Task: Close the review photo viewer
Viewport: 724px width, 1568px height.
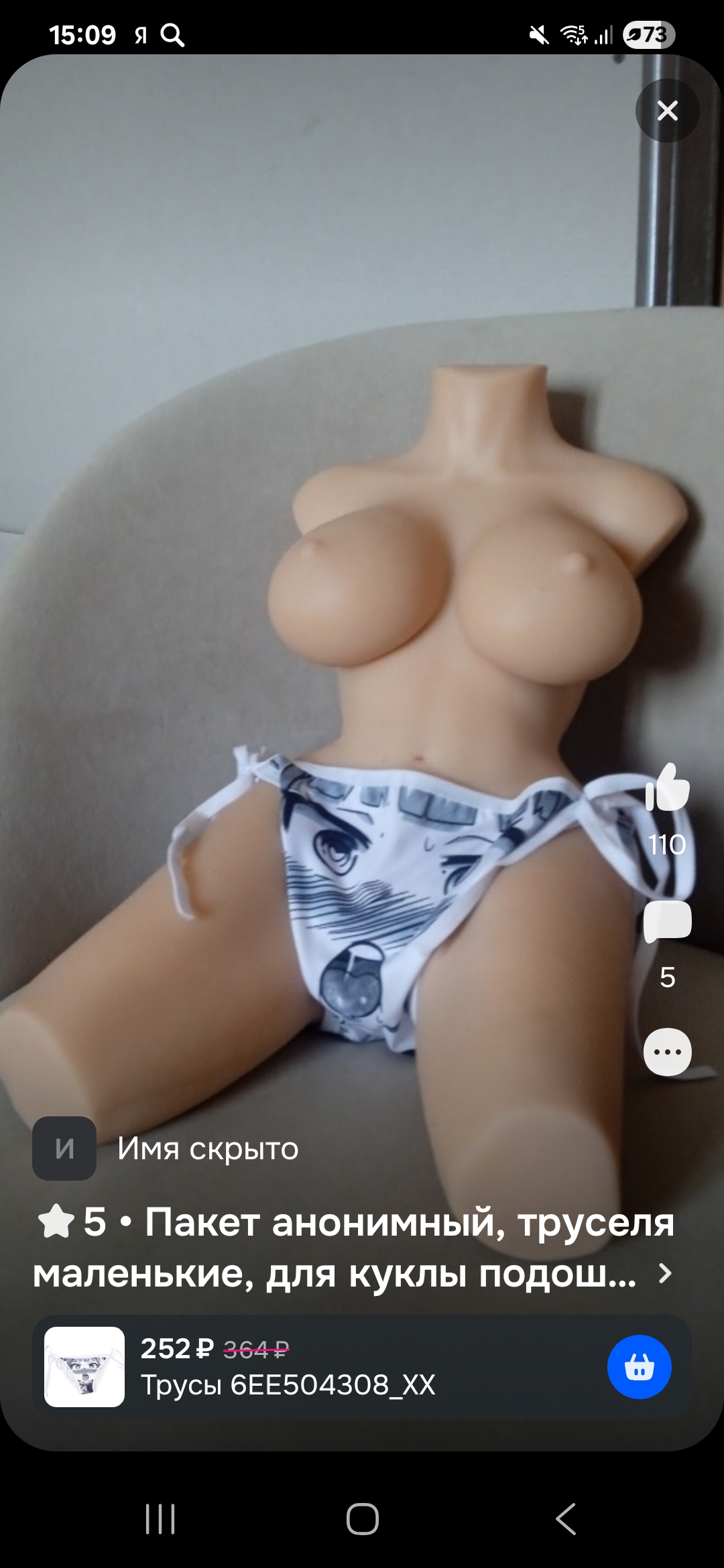Action: (667, 111)
